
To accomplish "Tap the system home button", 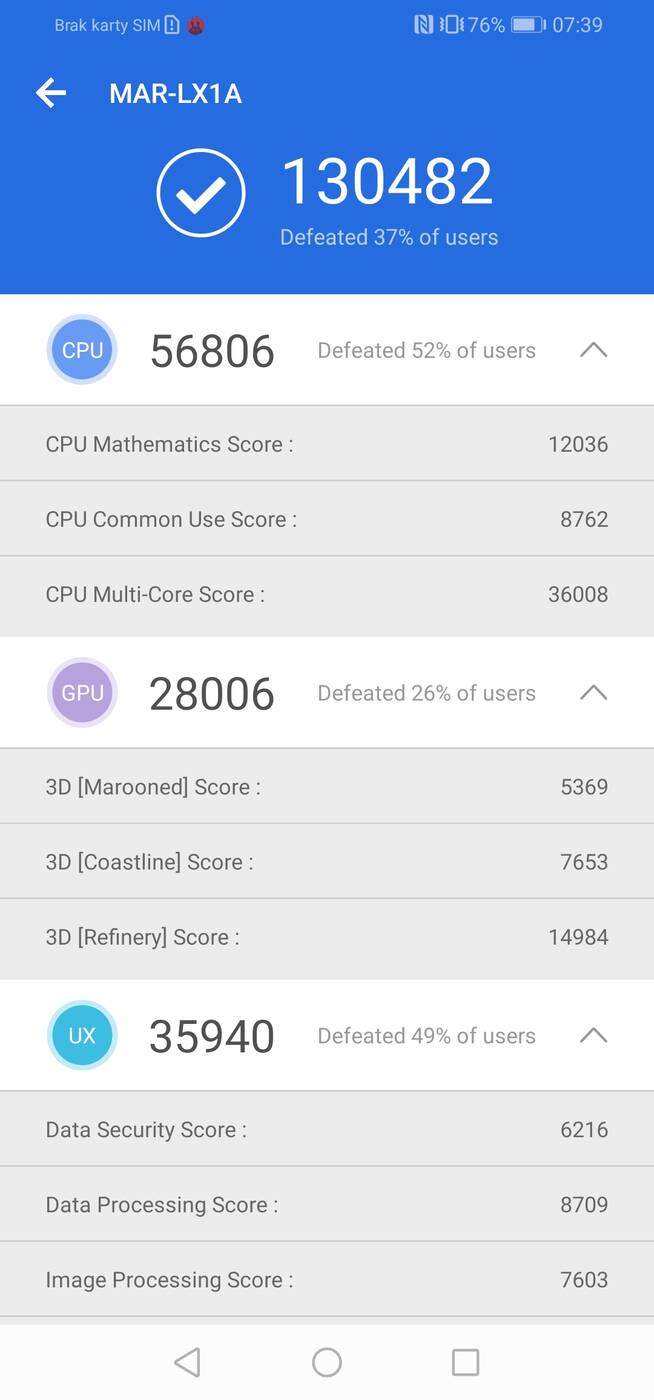I will [x=327, y=1362].
